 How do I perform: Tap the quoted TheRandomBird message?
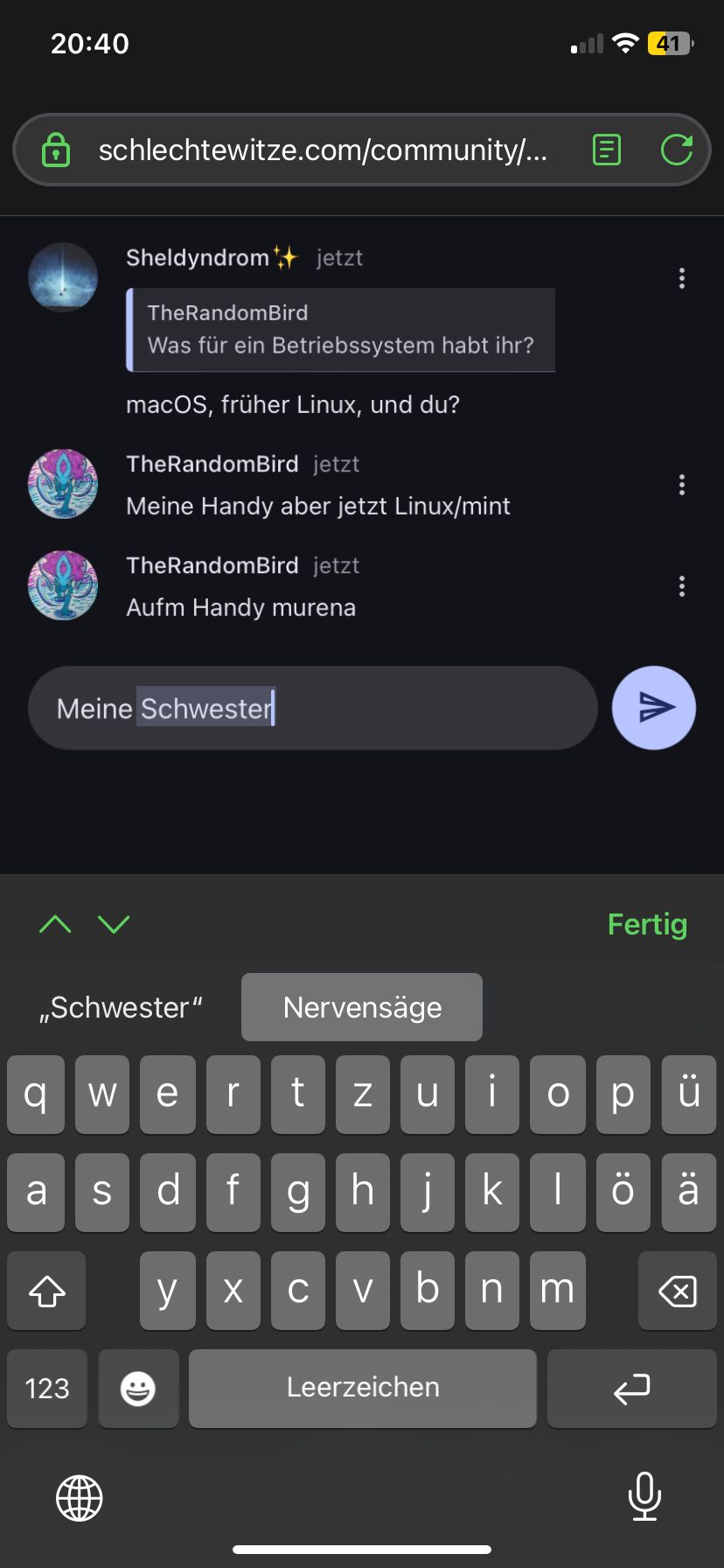click(341, 330)
